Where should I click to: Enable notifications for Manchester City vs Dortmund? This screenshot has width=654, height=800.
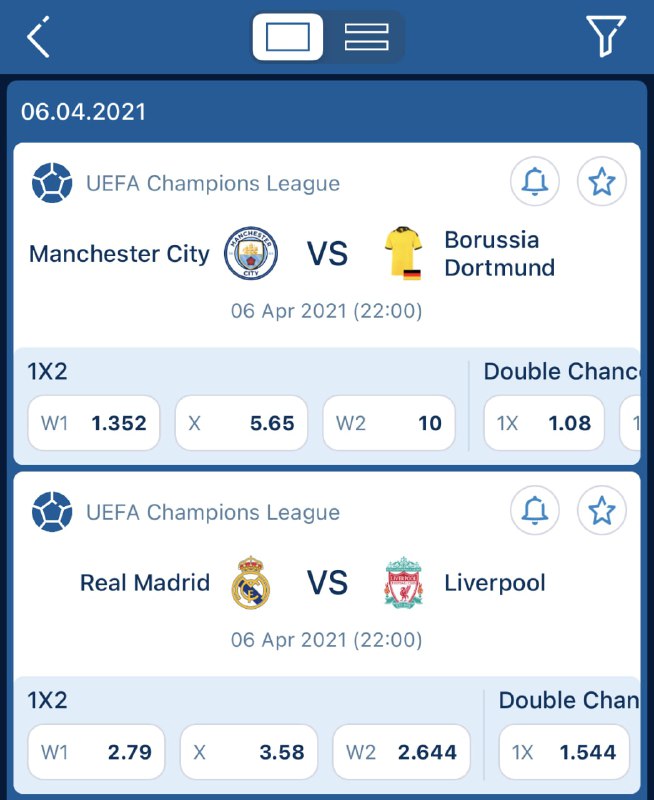(x=535, y=182)
